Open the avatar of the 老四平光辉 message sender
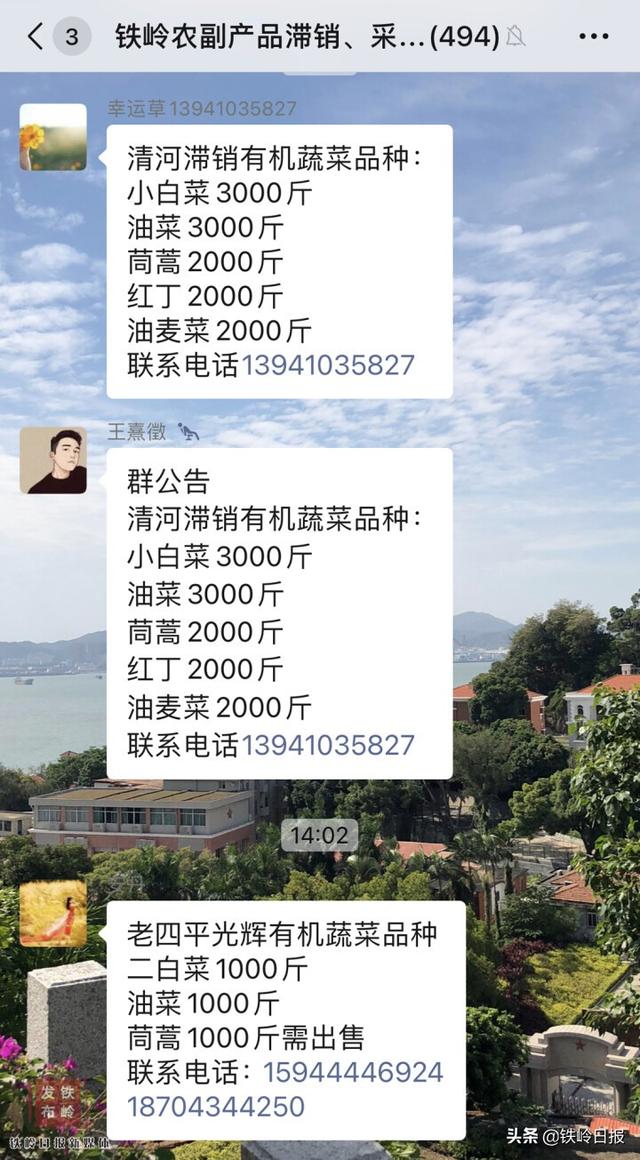 point(53,914)
